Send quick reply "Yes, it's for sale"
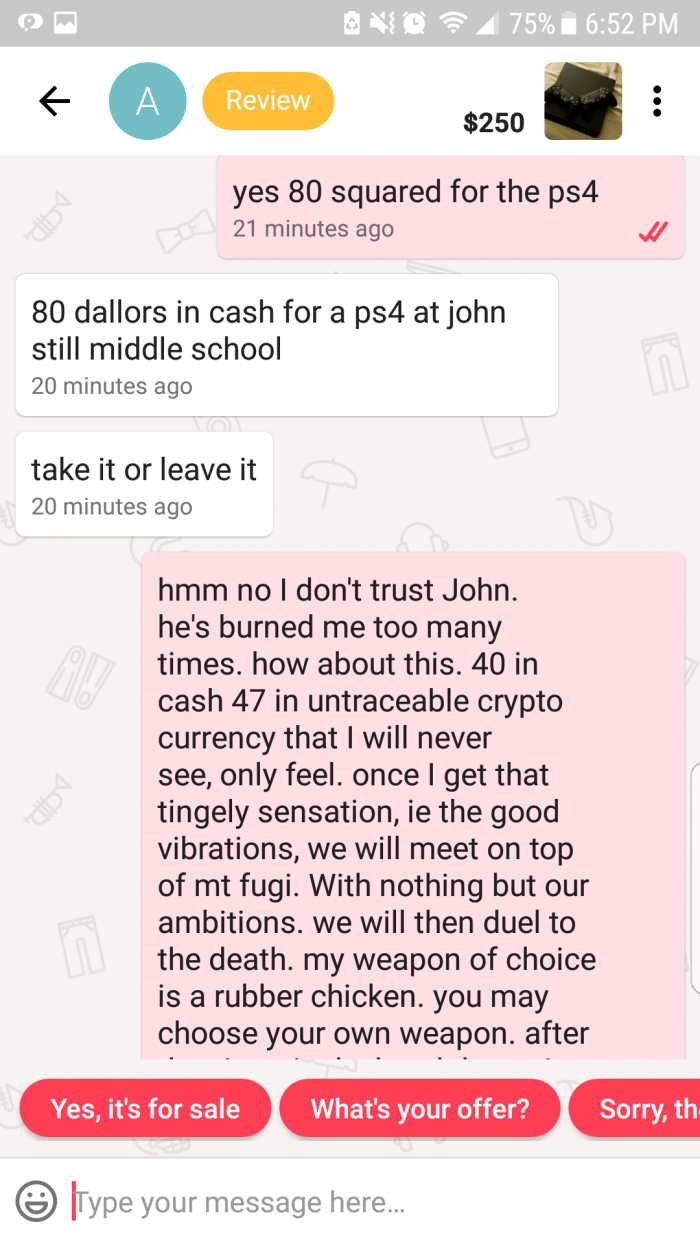Image resolution: width=700 pixels, height=1244 pixels. tap(146, 1108)
